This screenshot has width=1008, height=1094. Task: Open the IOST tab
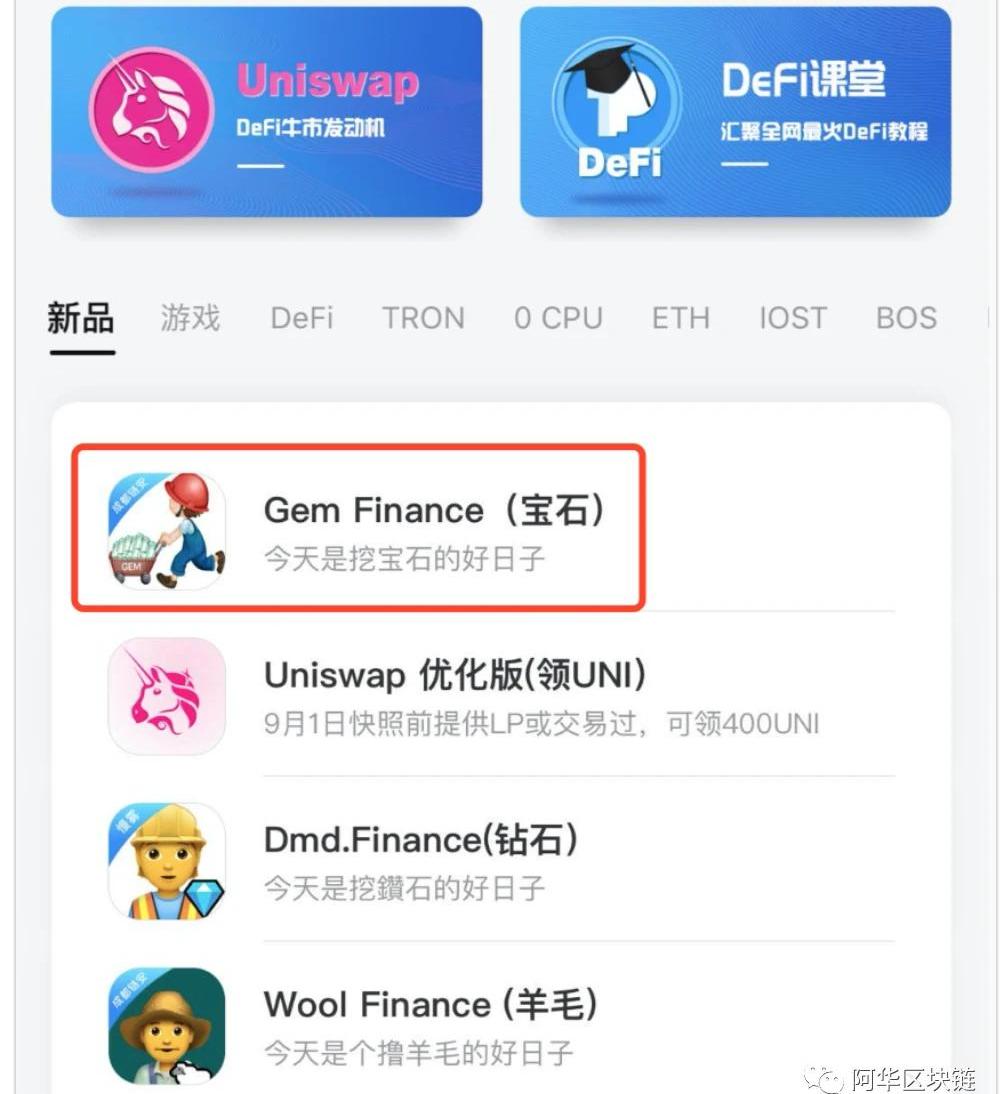pyautogui.click(x=792, y=319)
